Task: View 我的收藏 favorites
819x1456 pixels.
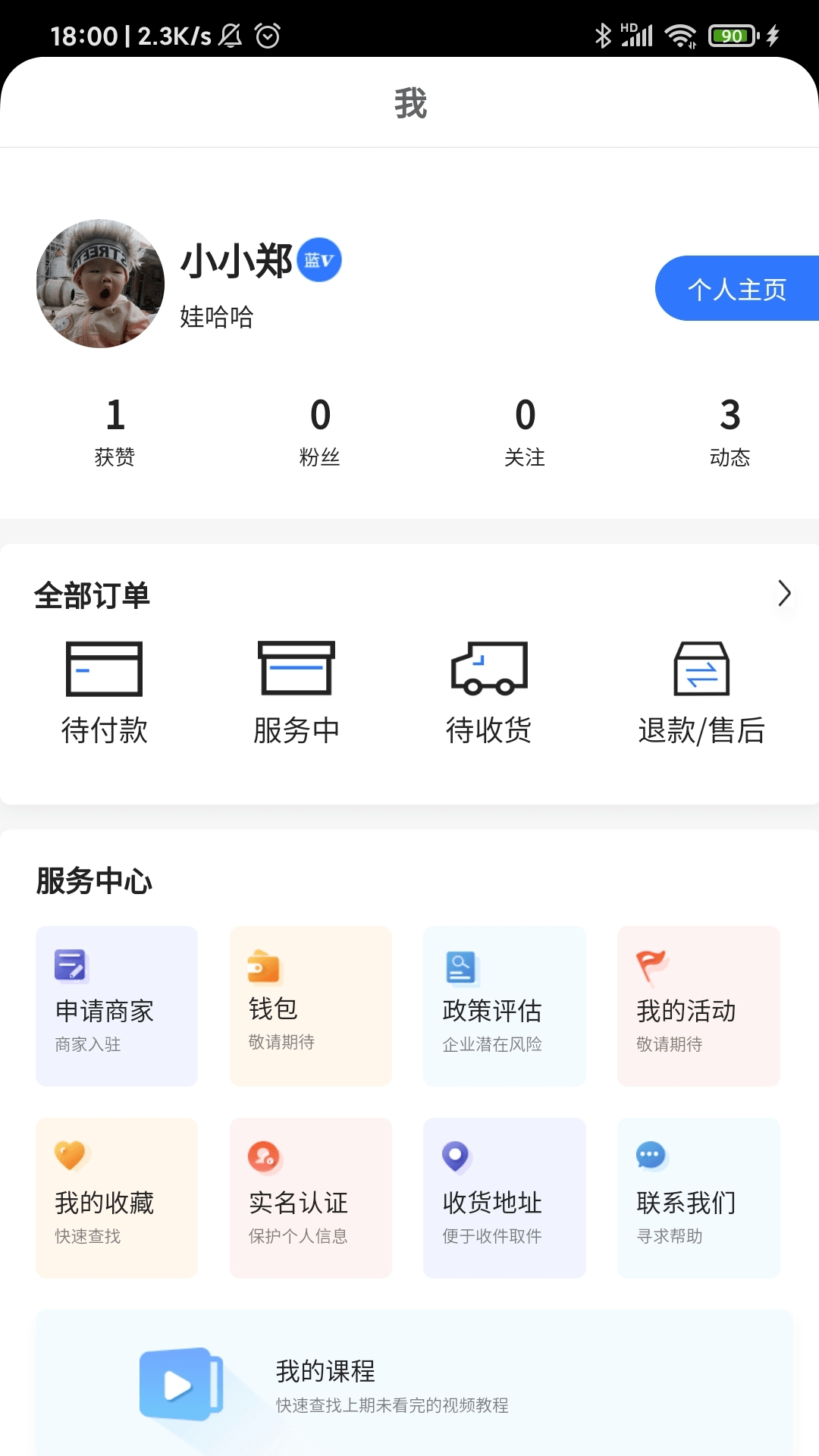Action: coord(117,1197)
